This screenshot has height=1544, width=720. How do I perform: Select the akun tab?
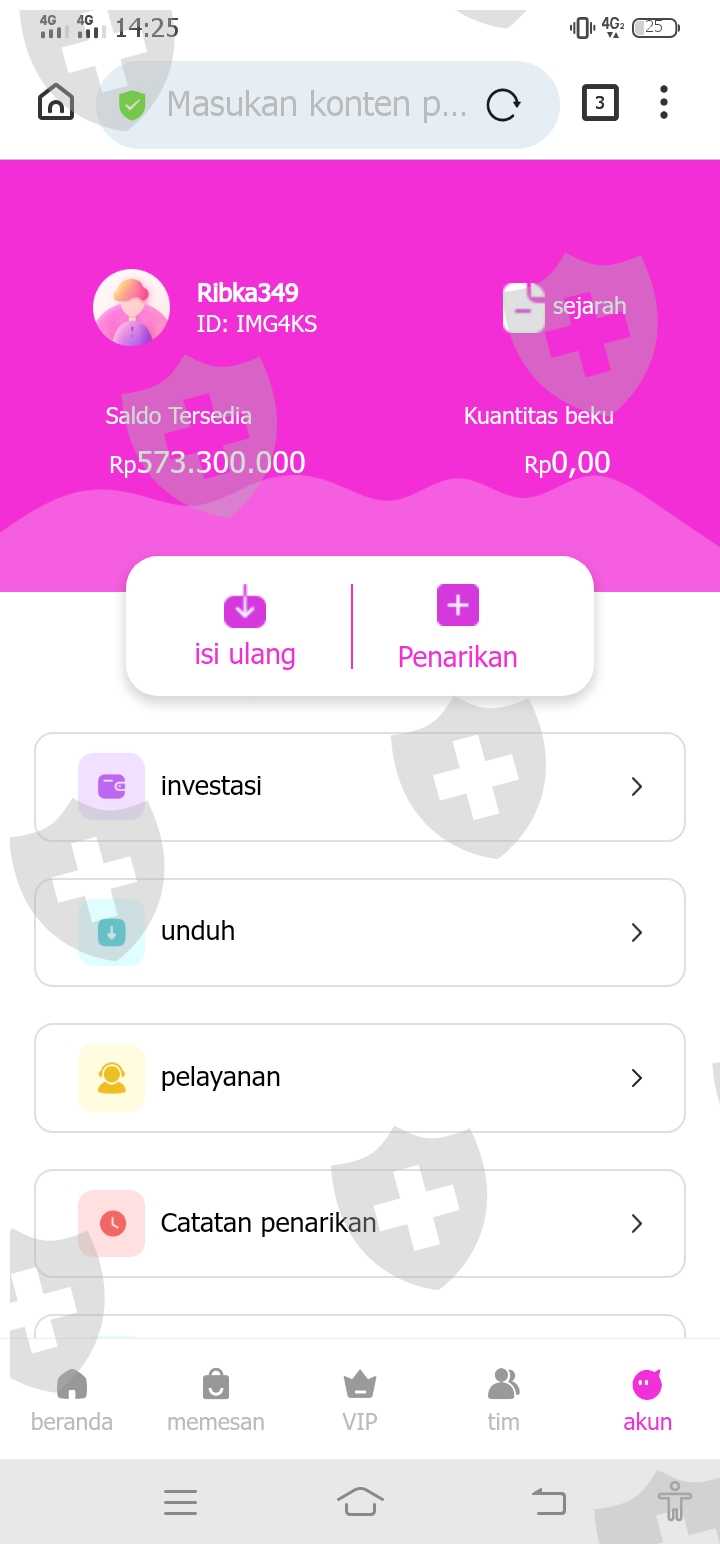pos(648,1401)
